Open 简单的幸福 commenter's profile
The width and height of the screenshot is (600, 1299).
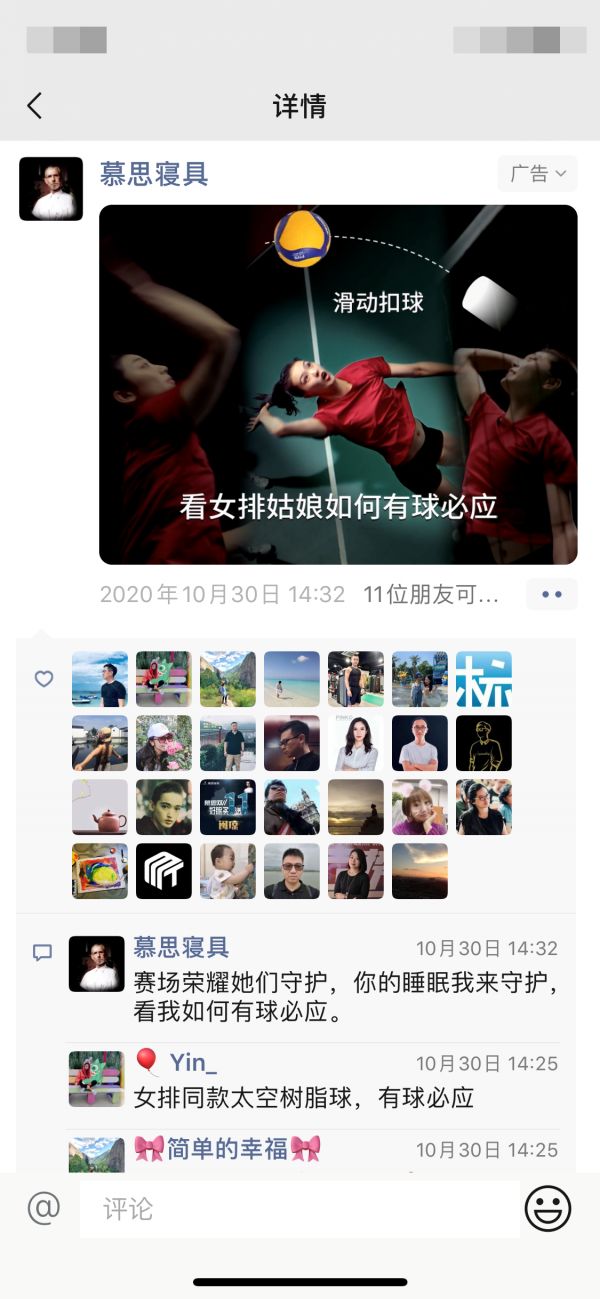228,1149
